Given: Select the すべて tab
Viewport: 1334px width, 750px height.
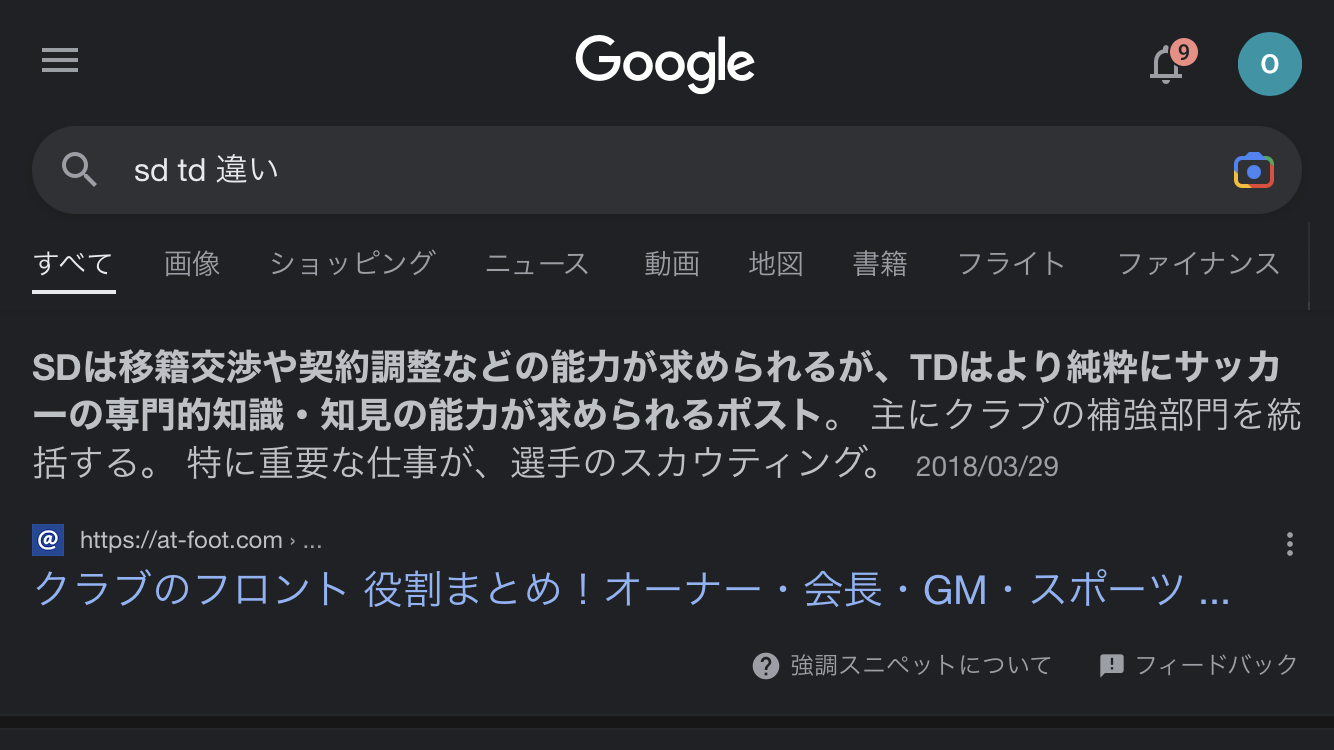Looking at the screenshot, I should pyautogui.click(x=73, y=264).
